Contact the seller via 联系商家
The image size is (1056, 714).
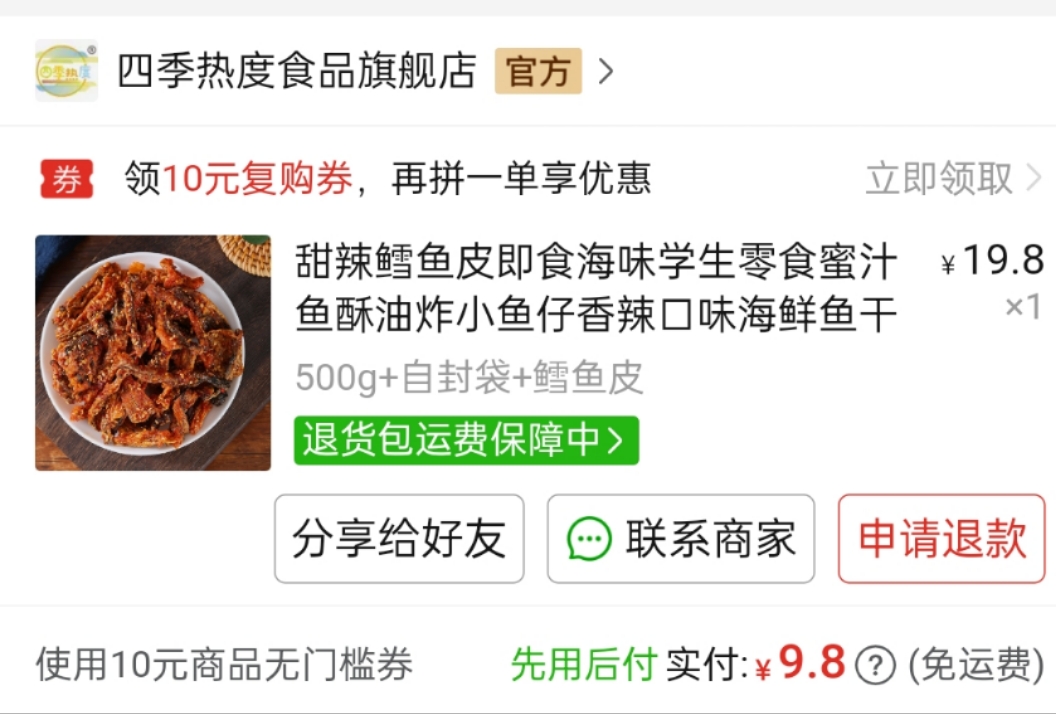[680, 539]
